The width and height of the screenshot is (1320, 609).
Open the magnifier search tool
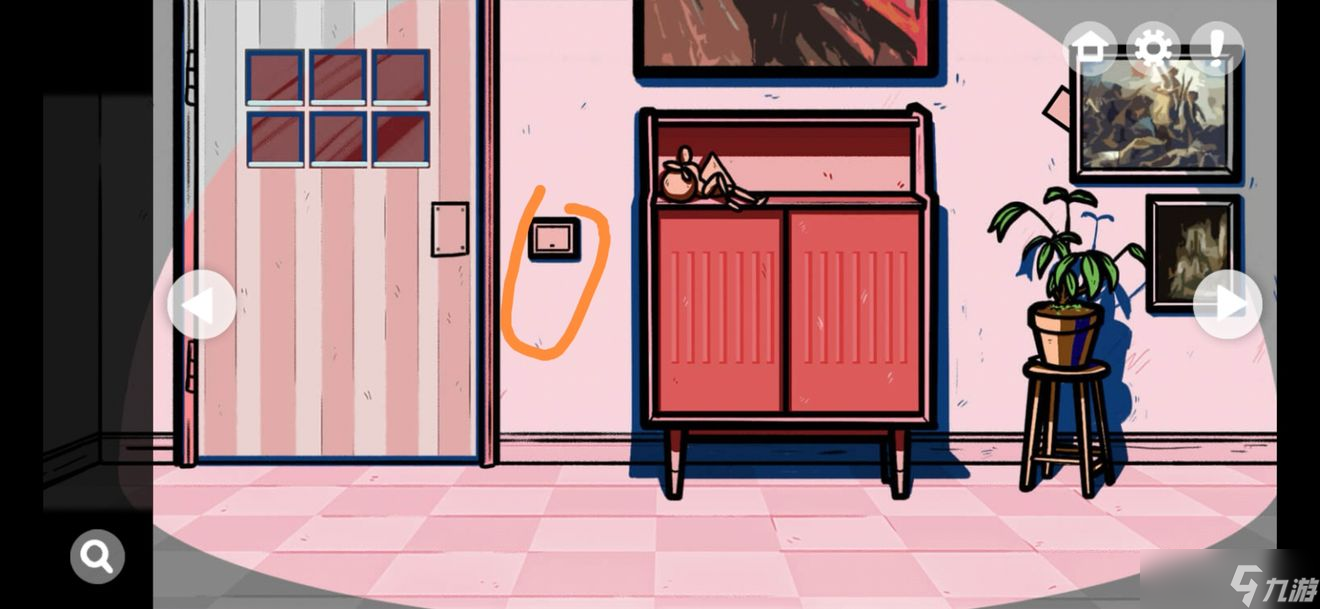pos(97,556)
